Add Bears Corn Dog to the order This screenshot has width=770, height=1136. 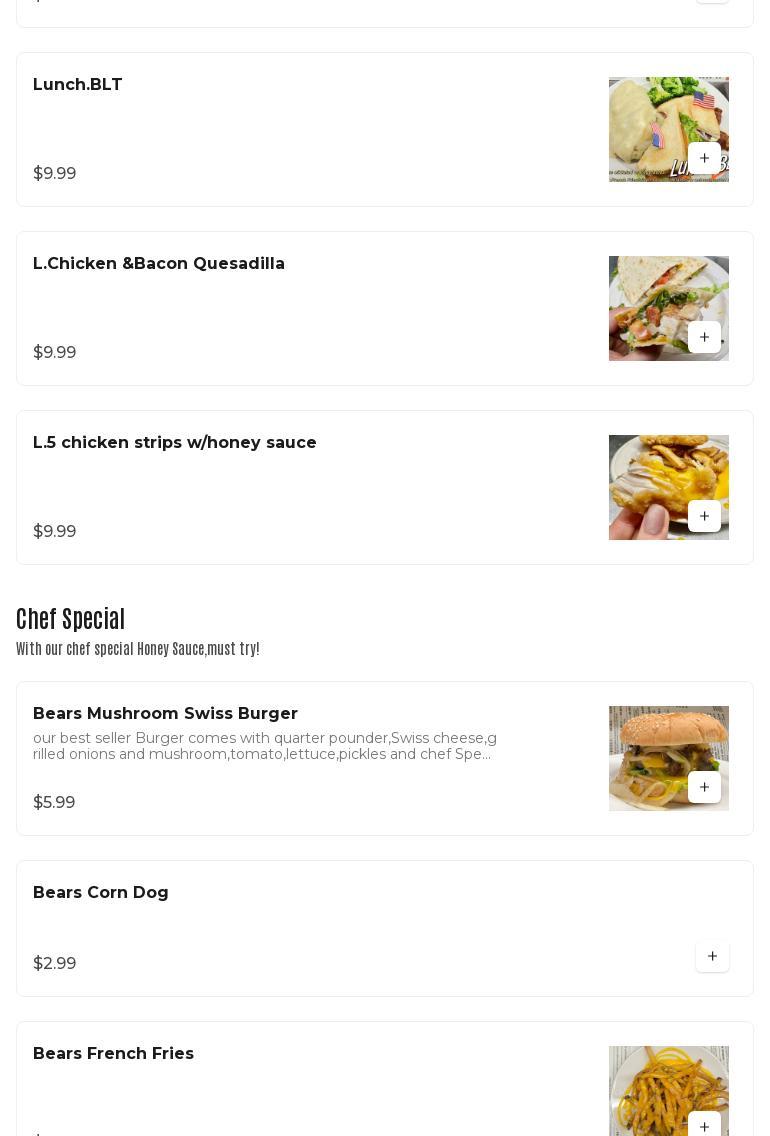tap(712, 957)
